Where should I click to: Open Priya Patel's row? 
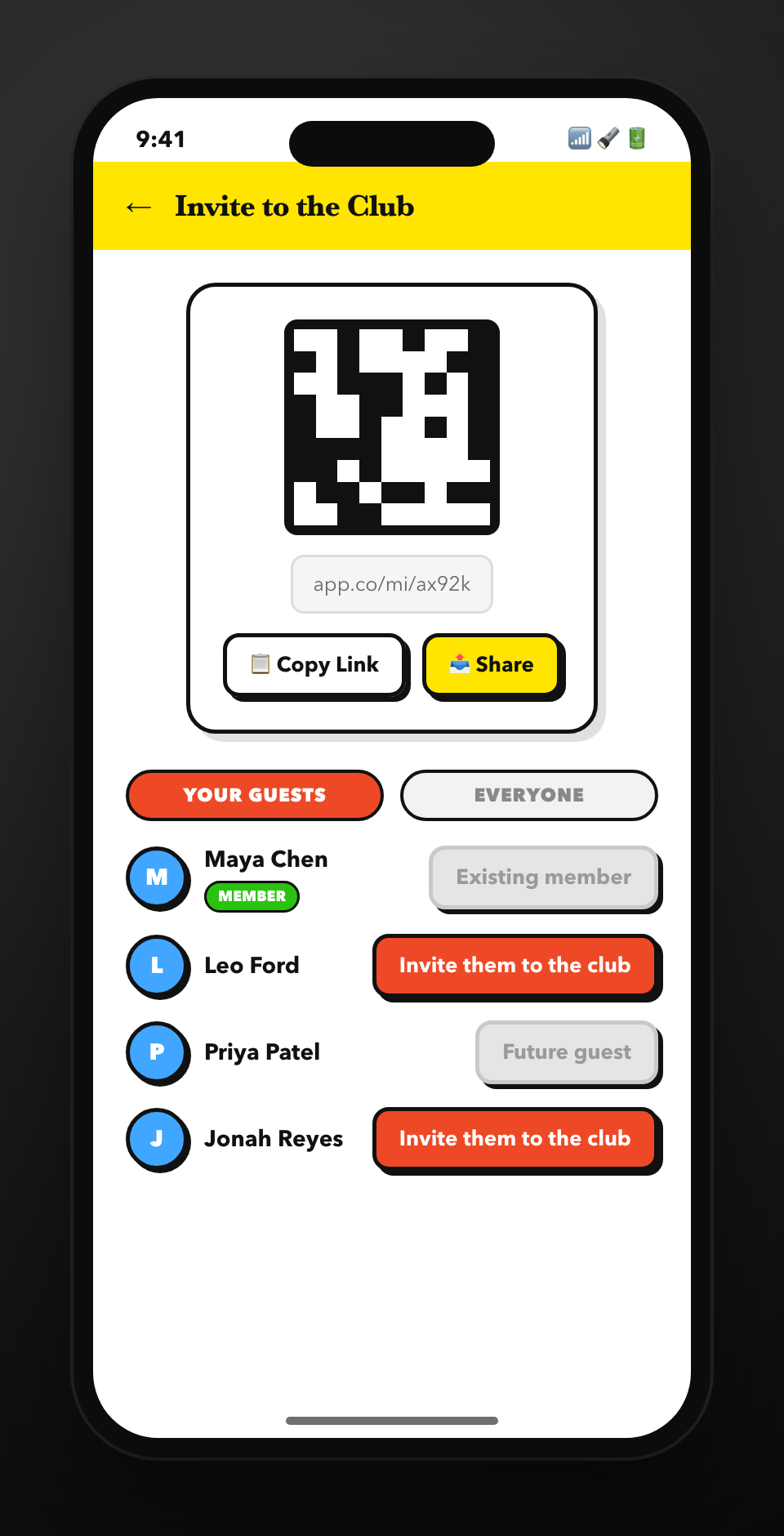coord(392,1052)
